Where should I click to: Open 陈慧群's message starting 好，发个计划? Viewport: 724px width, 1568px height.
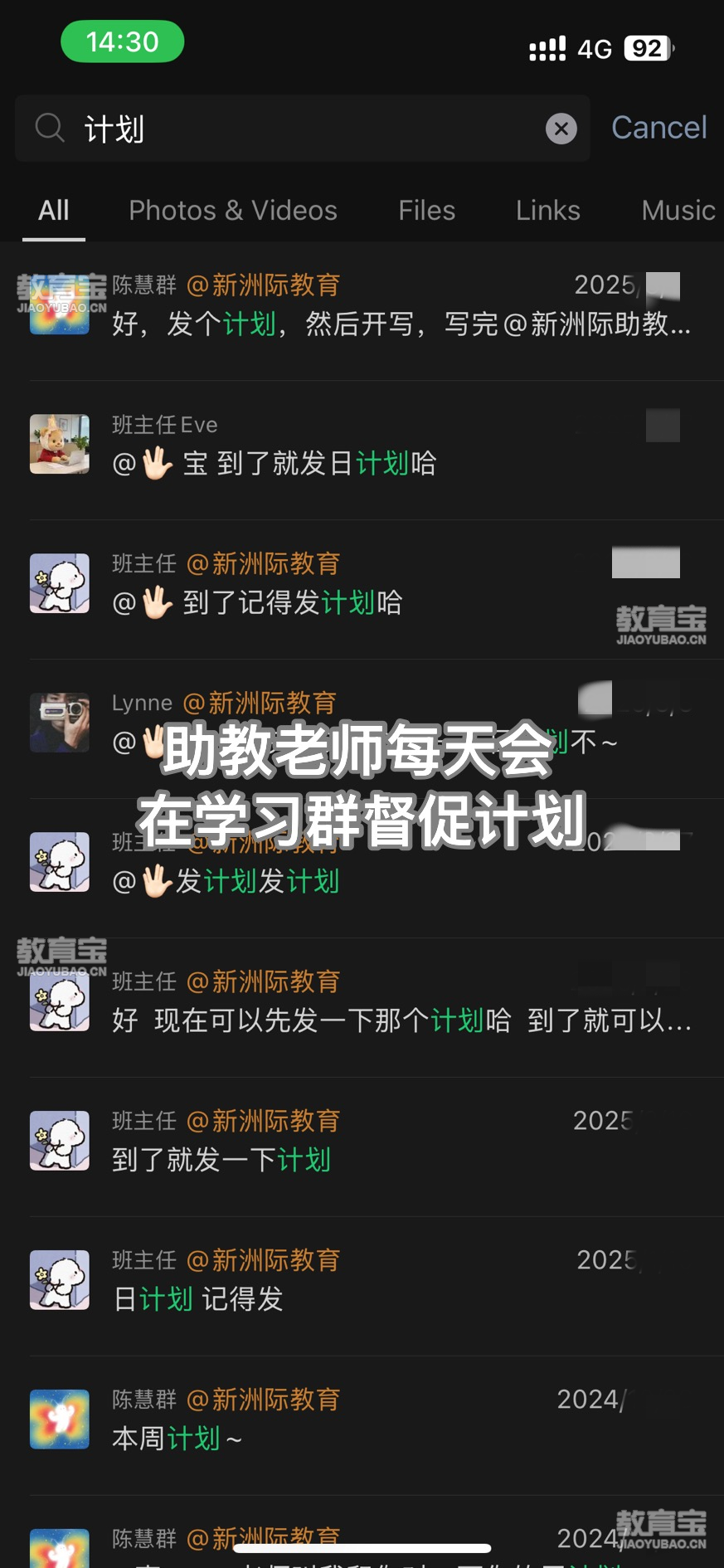pyautogui.click(x=362, y=311)
